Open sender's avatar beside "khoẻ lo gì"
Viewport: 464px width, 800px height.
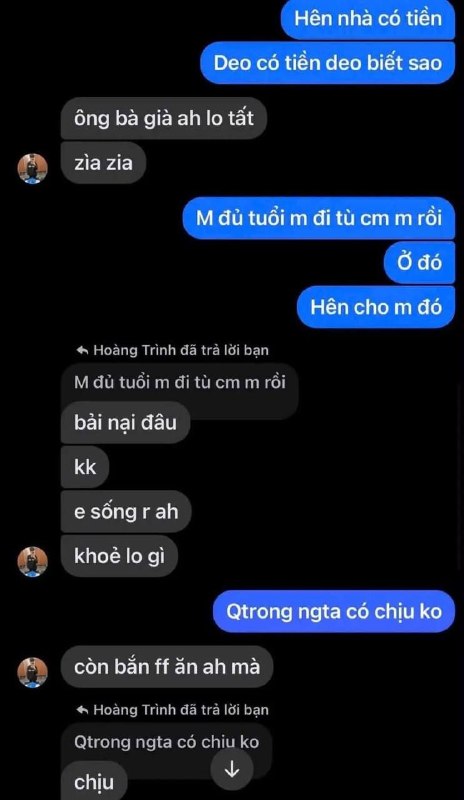click(33, 562)
